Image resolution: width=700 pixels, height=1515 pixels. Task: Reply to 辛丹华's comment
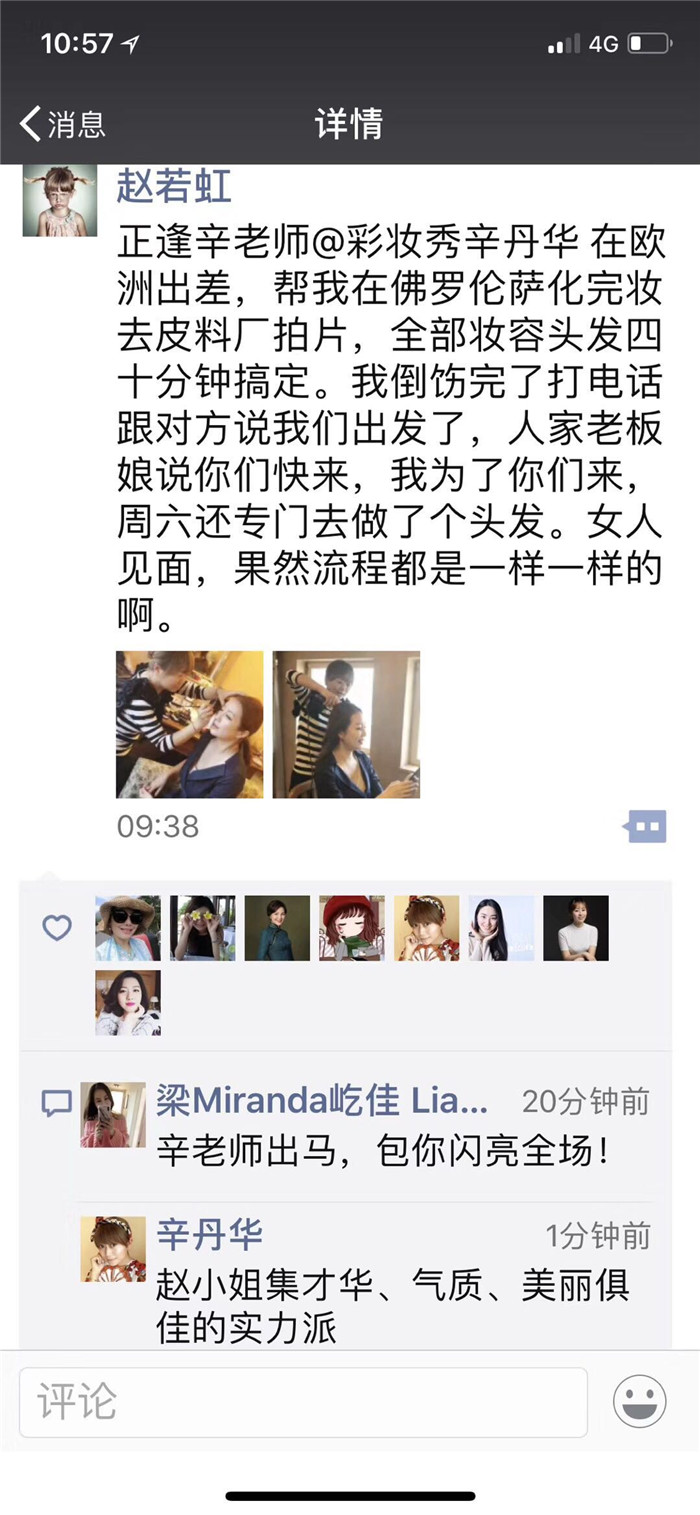pos(392,1306)
